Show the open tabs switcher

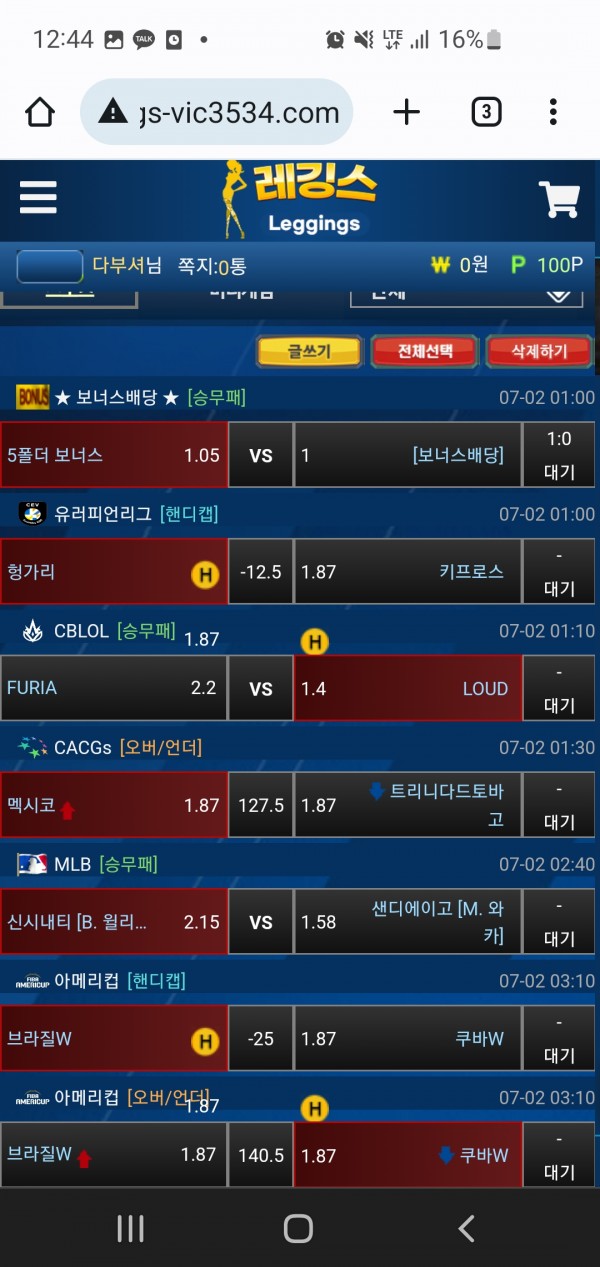pyautogui.click(x=485, y=113)
